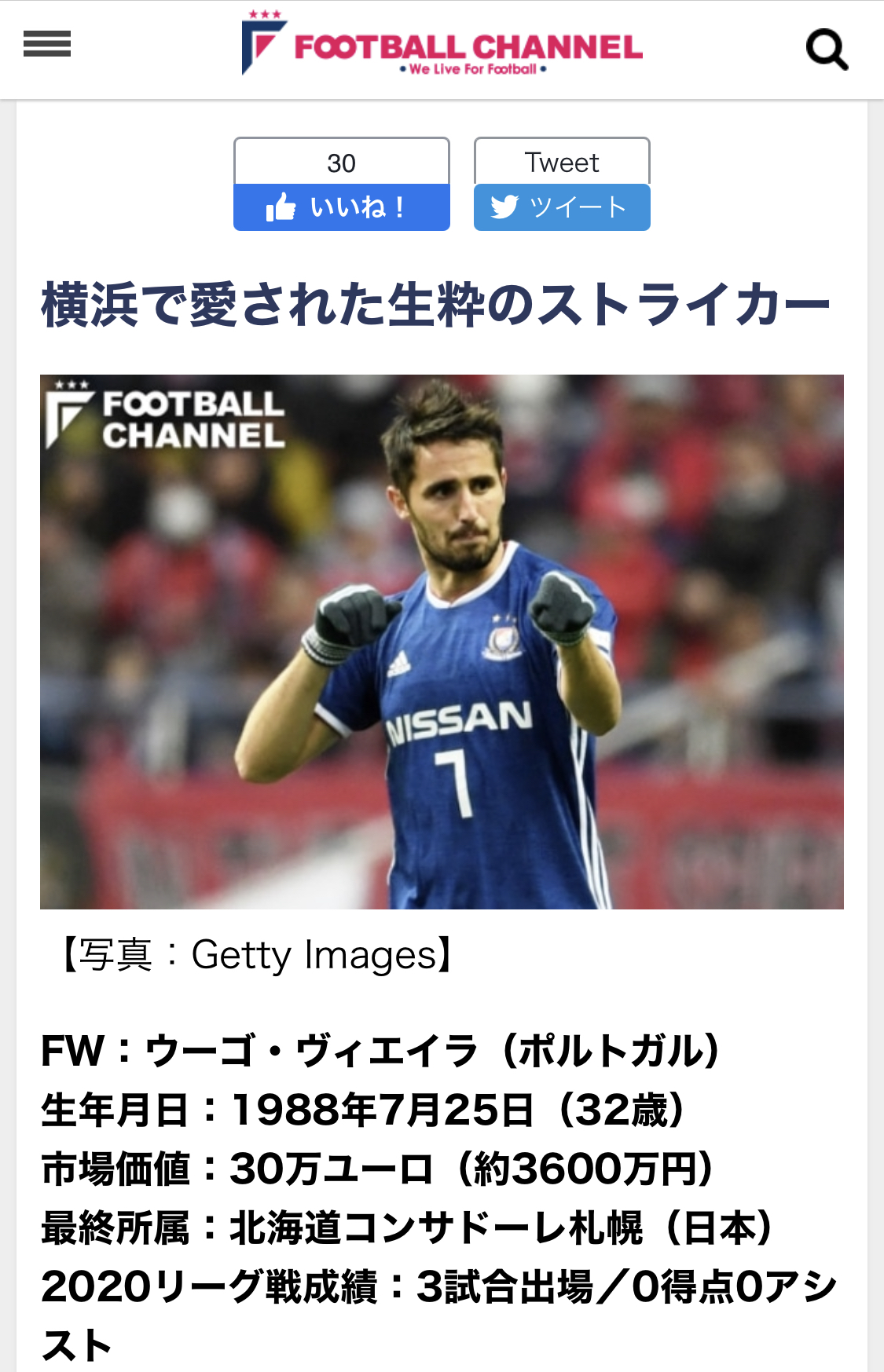
Task: Go to Football Channel home via logo
Action: 442,47
